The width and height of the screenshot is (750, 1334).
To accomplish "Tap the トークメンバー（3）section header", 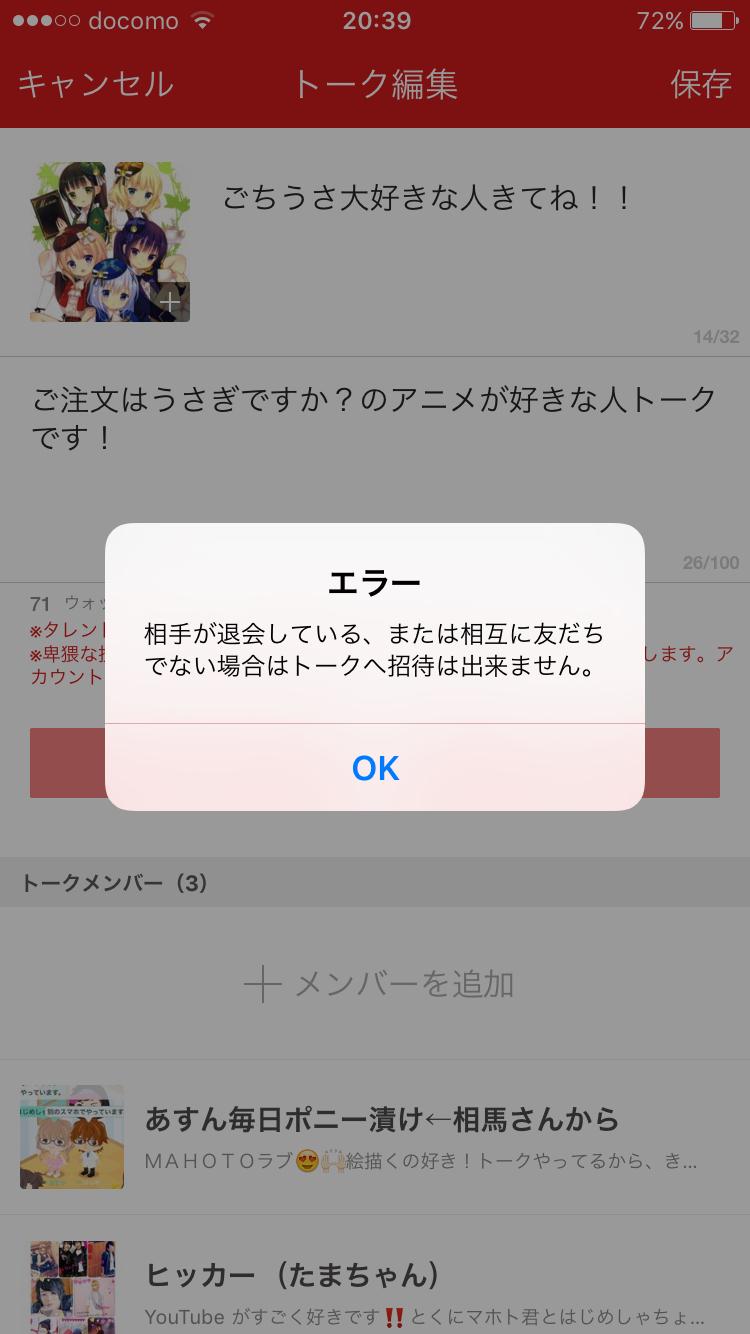I will click(115, 883).
